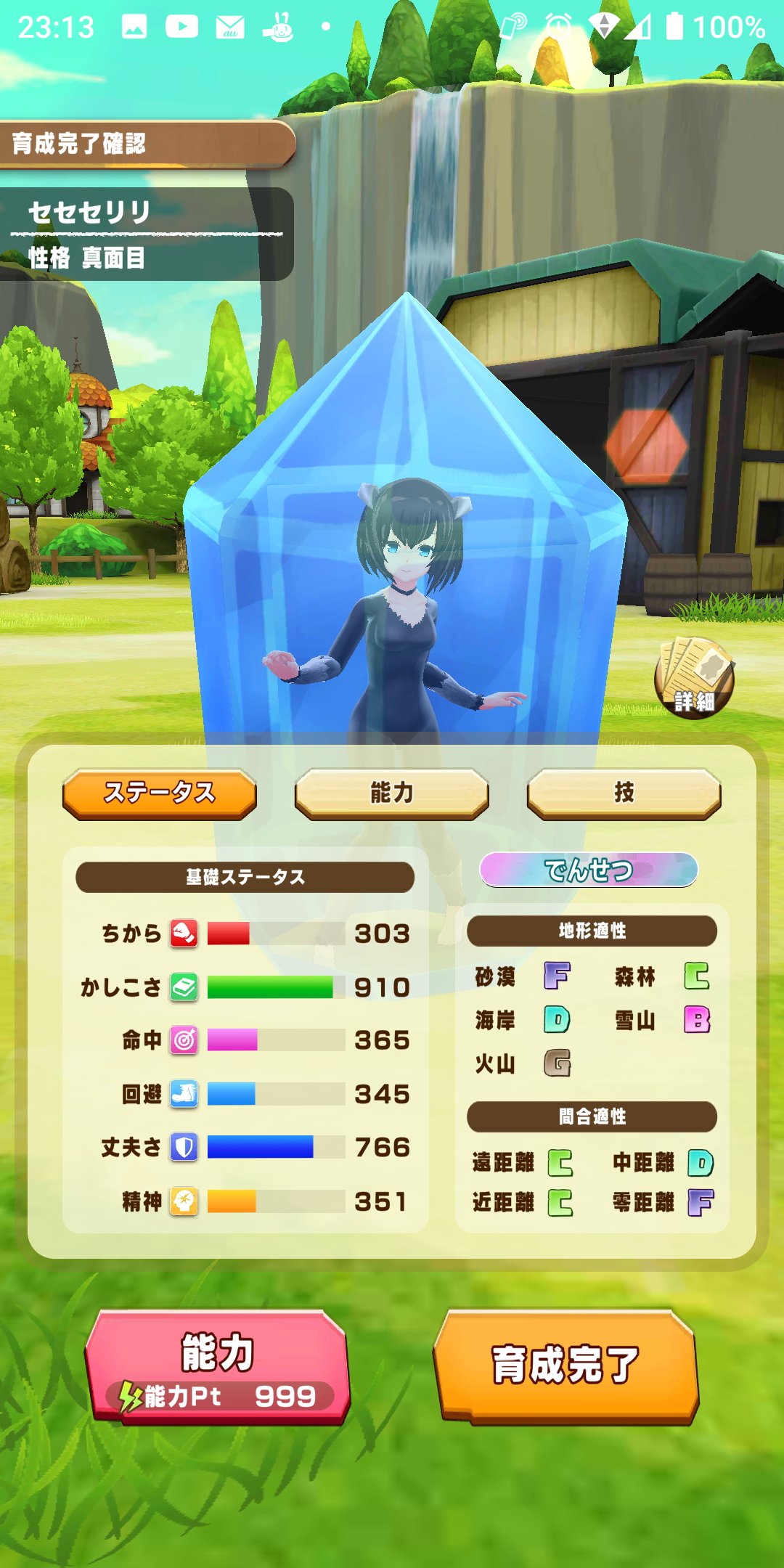Tap the でんせつ rank badge

pyautogui.click(x=589, y=870)
